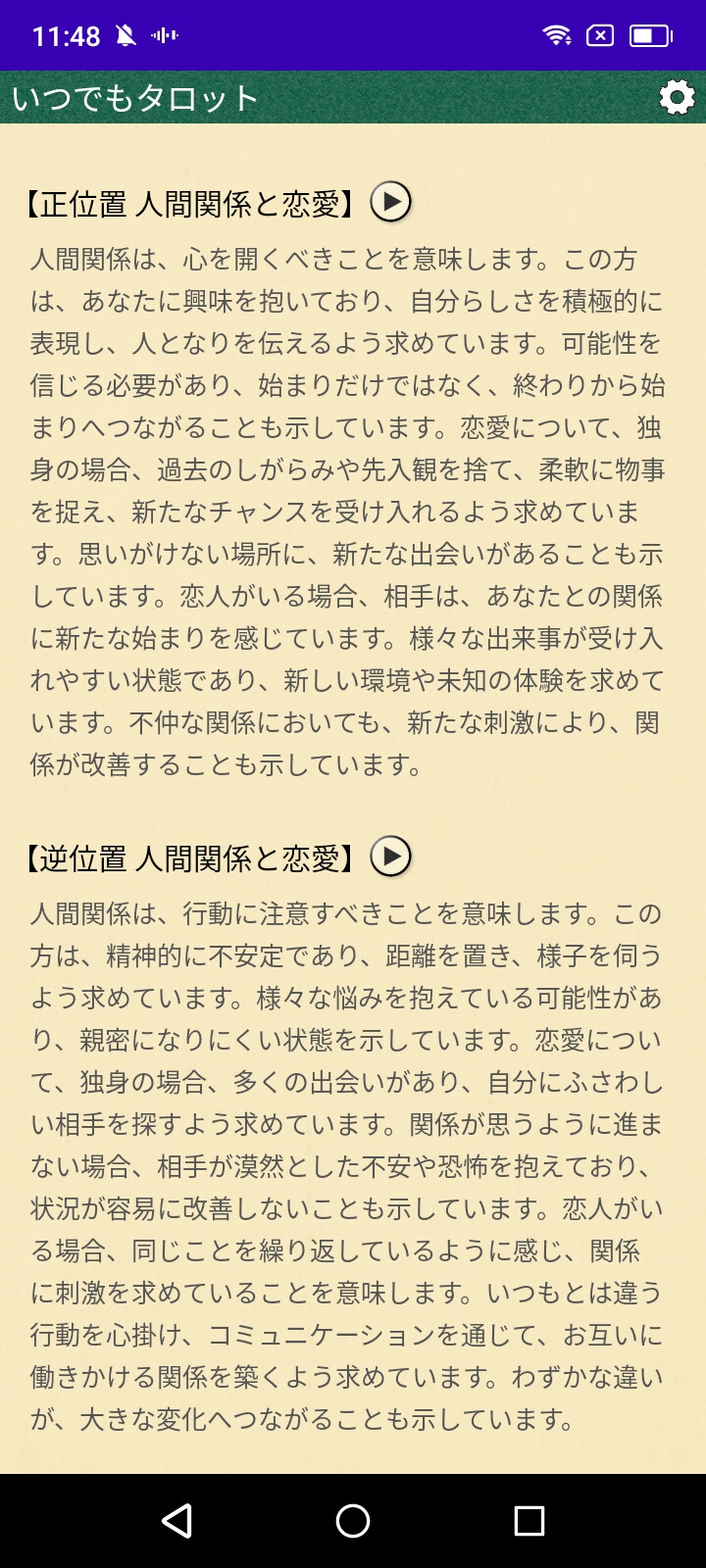Tap the first paragraph of the upright reading

pos(353,510)
